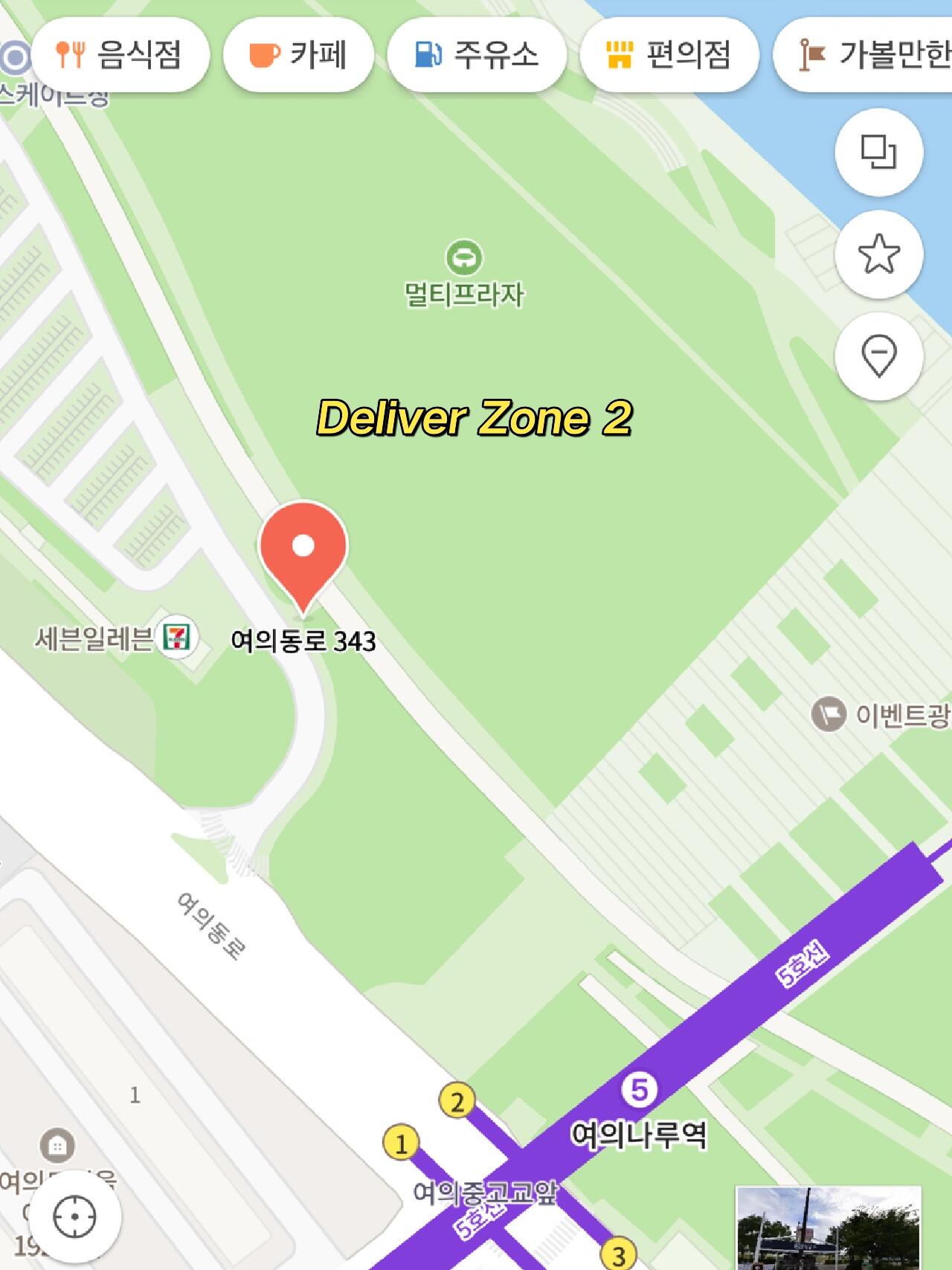Tap the 이벤트광장 flag marker

coord(828,715)
